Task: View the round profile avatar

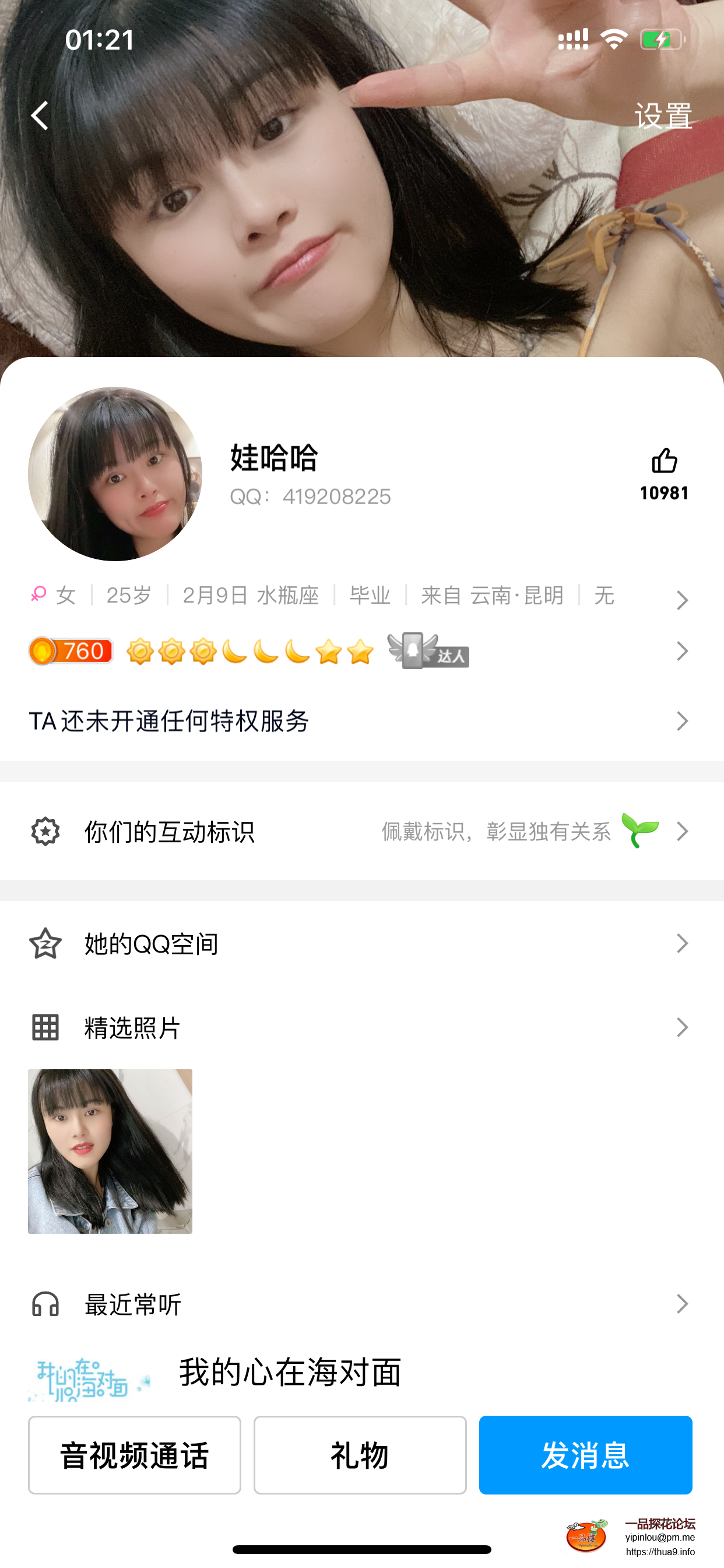Action: pyautogui.click(x=115, y=474)
